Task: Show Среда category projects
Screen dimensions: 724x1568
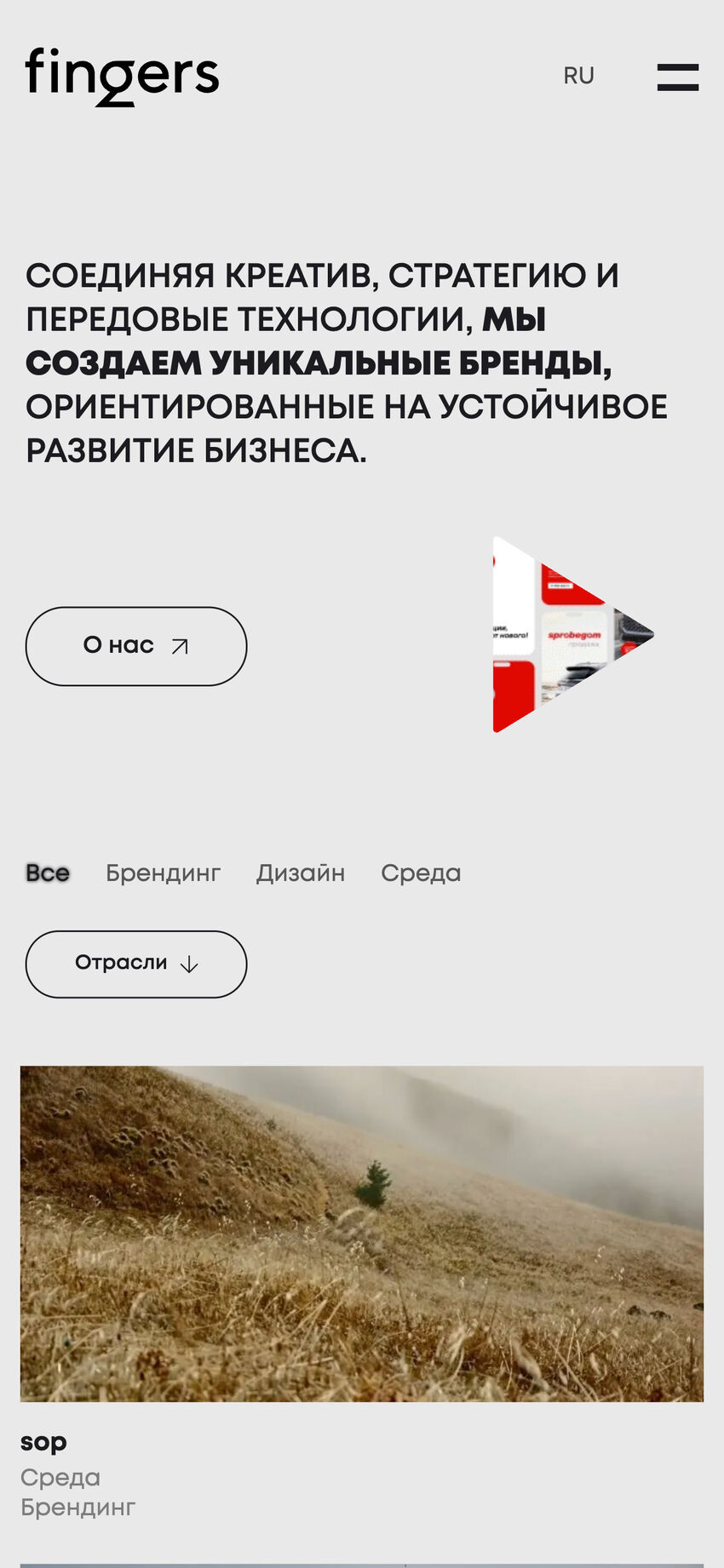Action: (x=421, y=873)
